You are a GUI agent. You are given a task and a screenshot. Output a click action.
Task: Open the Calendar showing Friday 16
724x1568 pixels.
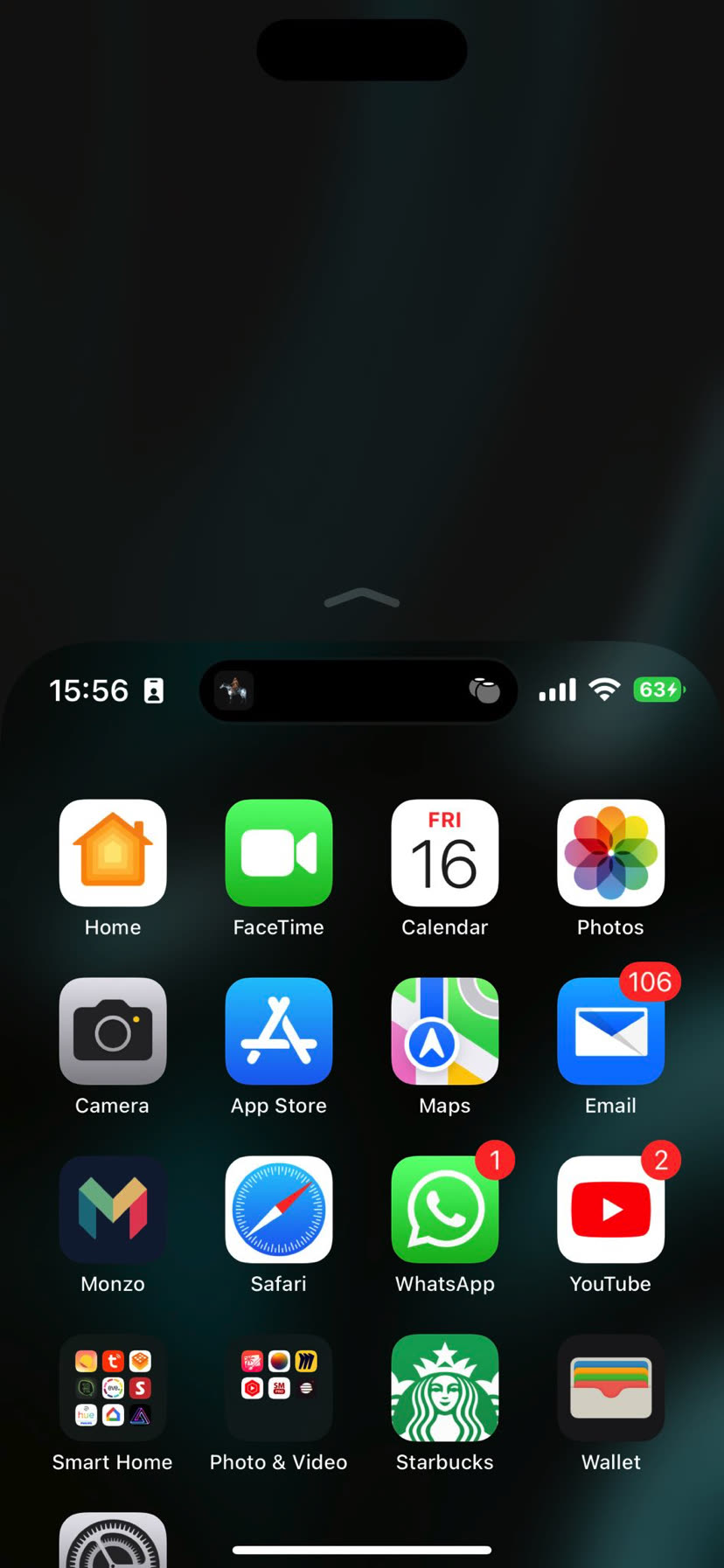coord(444,853)
